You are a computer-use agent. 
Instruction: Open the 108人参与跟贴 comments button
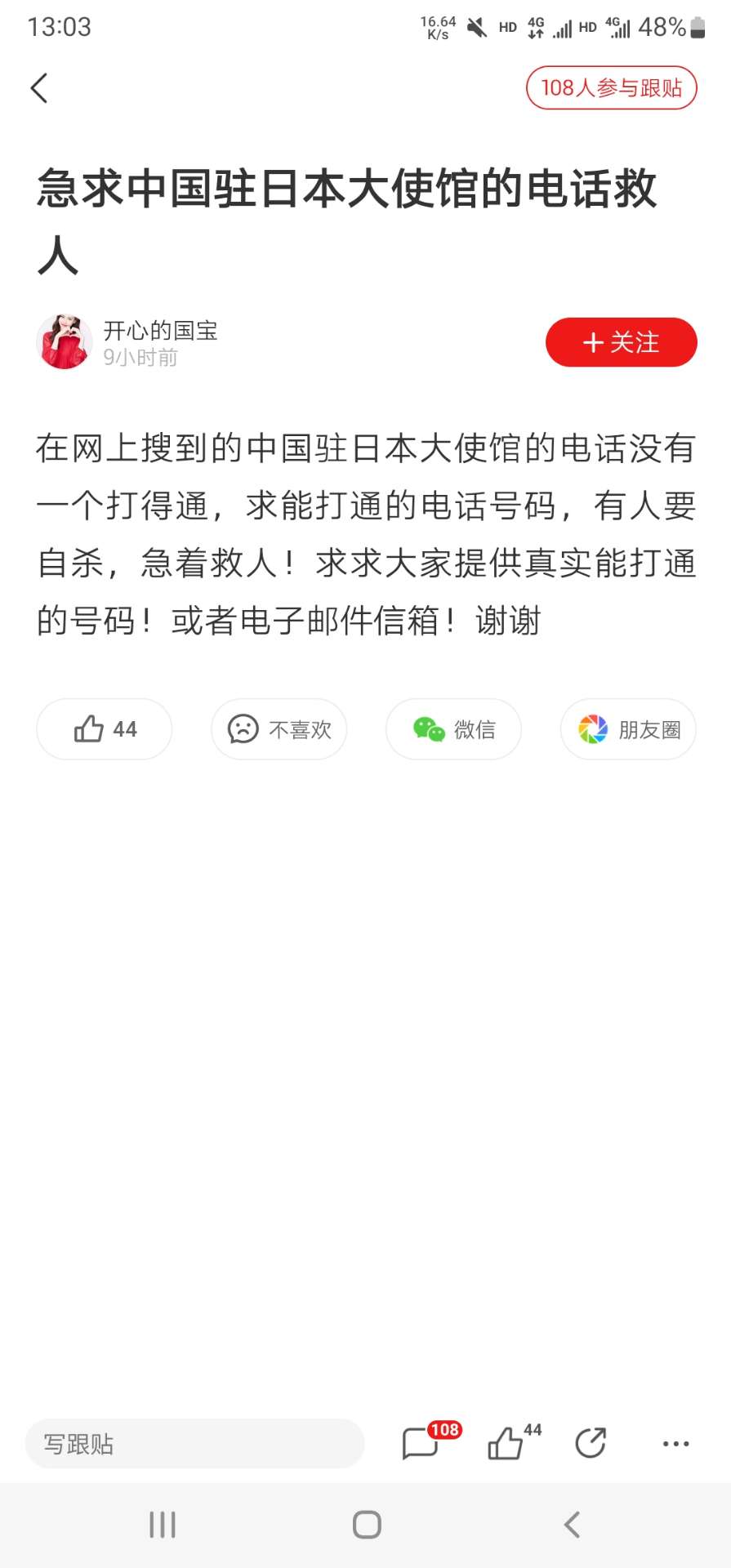(611, 88)
